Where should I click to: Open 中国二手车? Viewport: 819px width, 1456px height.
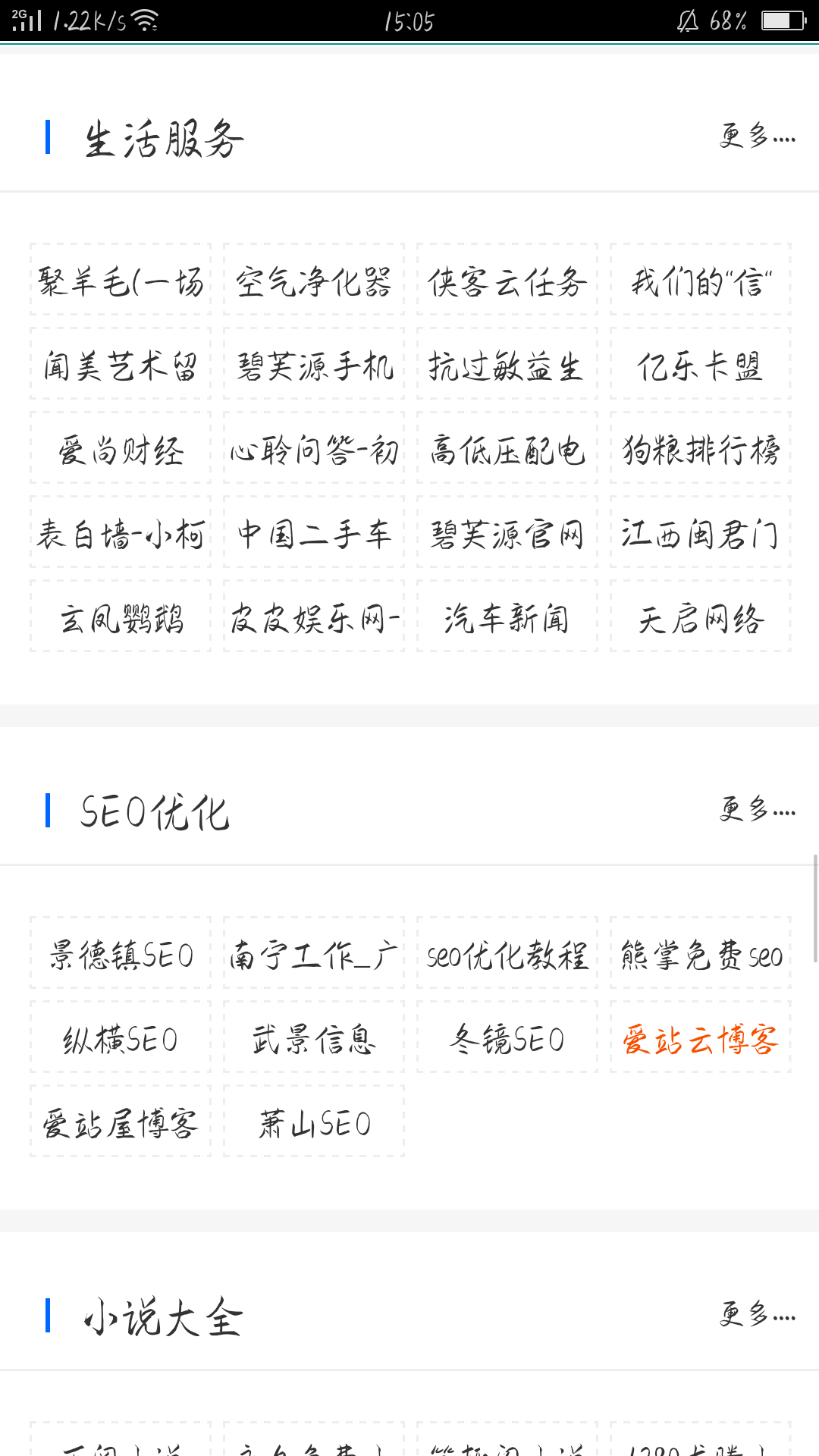pos(312,535)
